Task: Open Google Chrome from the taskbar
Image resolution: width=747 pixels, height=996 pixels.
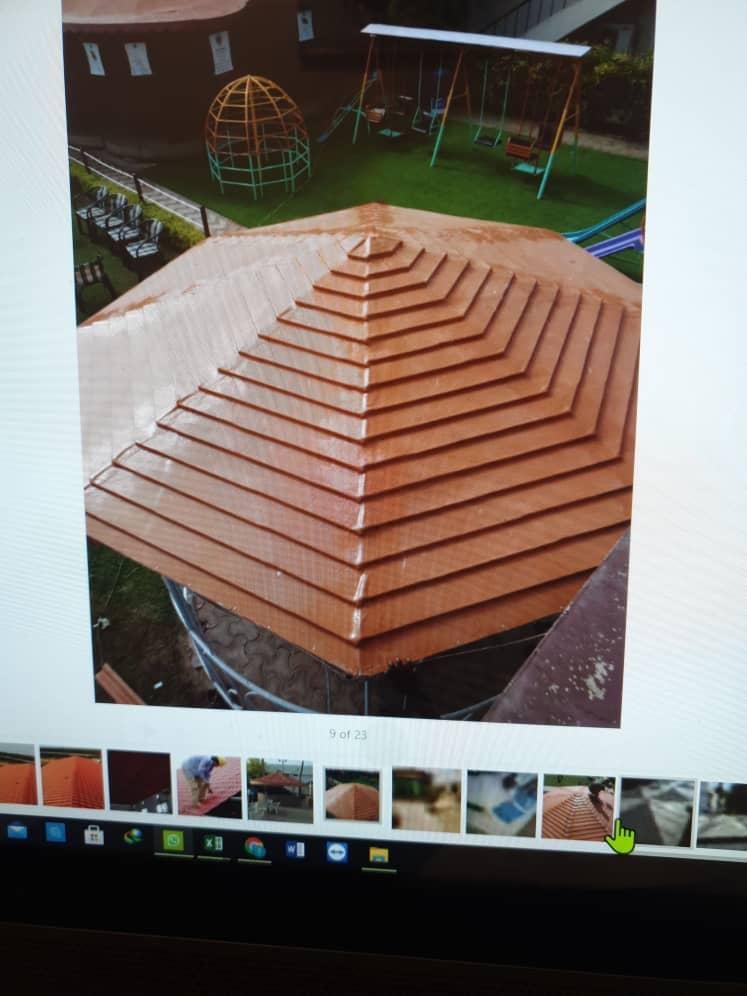Action: click(x=254, y=847)
